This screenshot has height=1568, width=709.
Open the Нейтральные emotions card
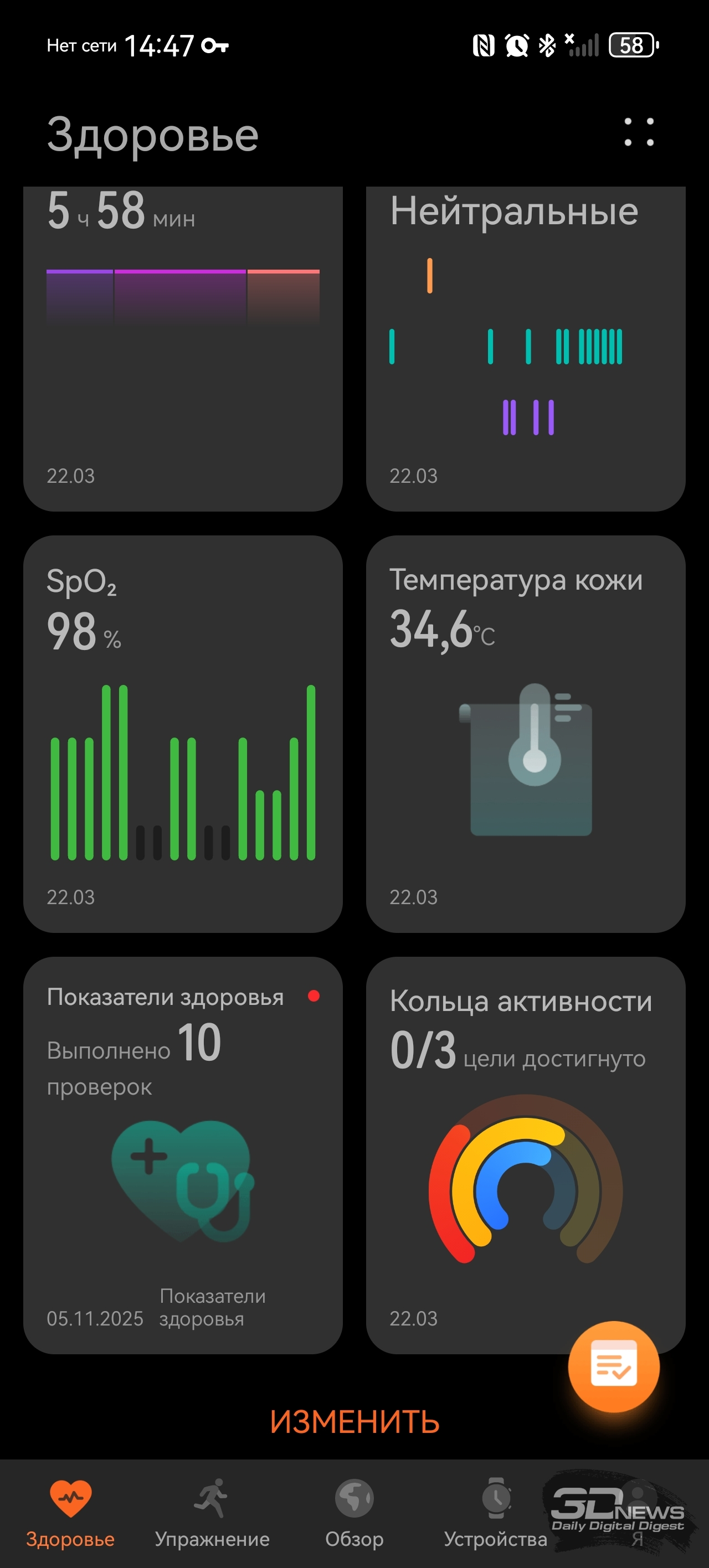(525, 347)
